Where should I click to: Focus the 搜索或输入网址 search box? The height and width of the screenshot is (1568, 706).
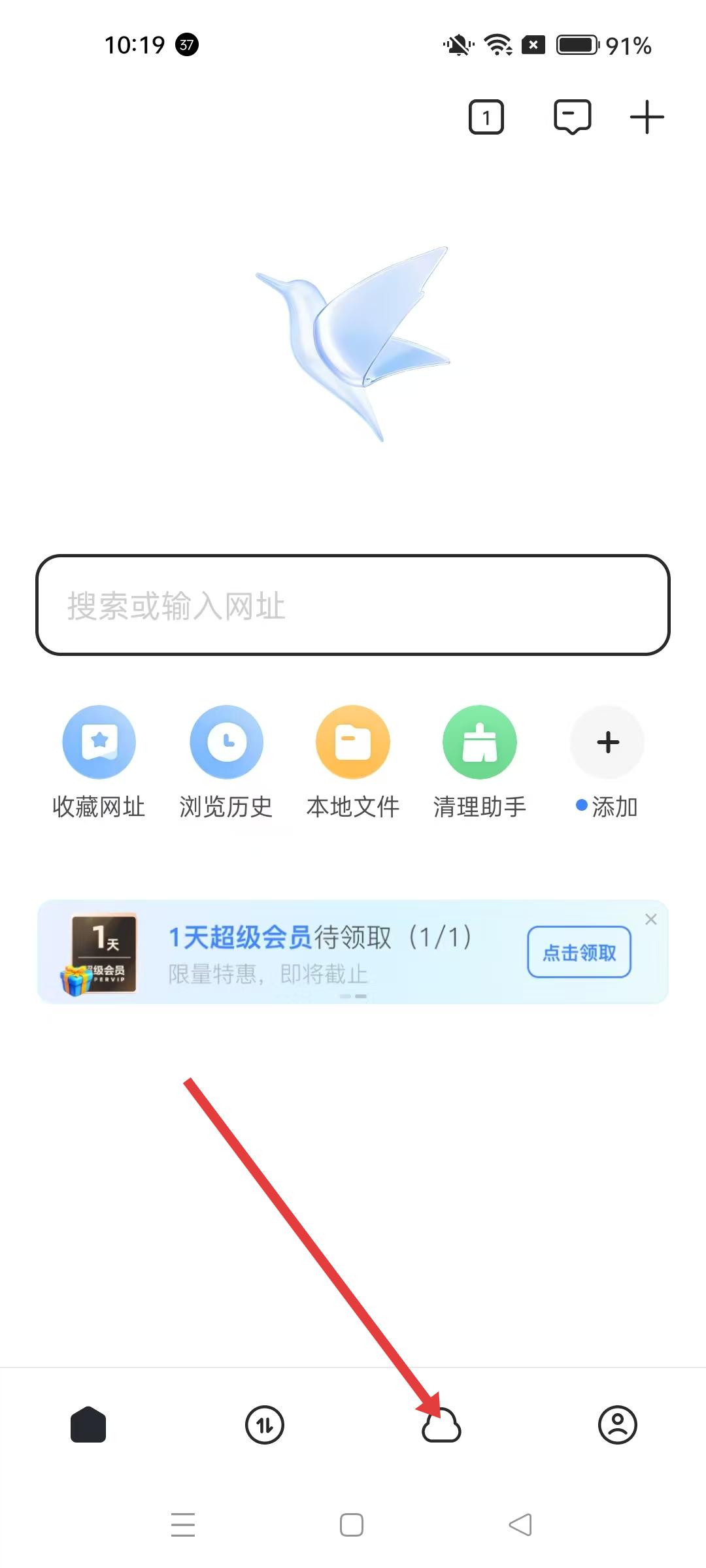tap(353, 605)
